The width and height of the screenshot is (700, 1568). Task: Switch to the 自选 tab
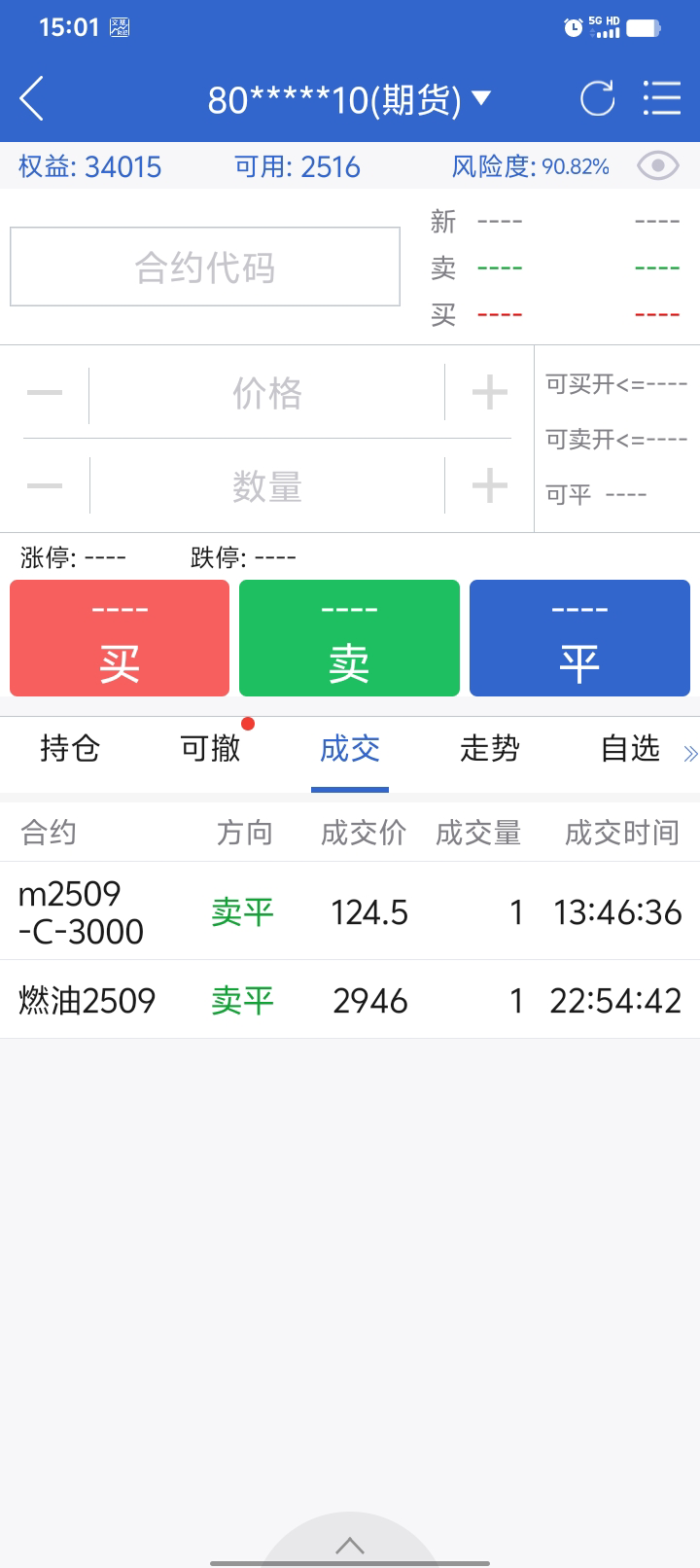click(x=630, y=749)
